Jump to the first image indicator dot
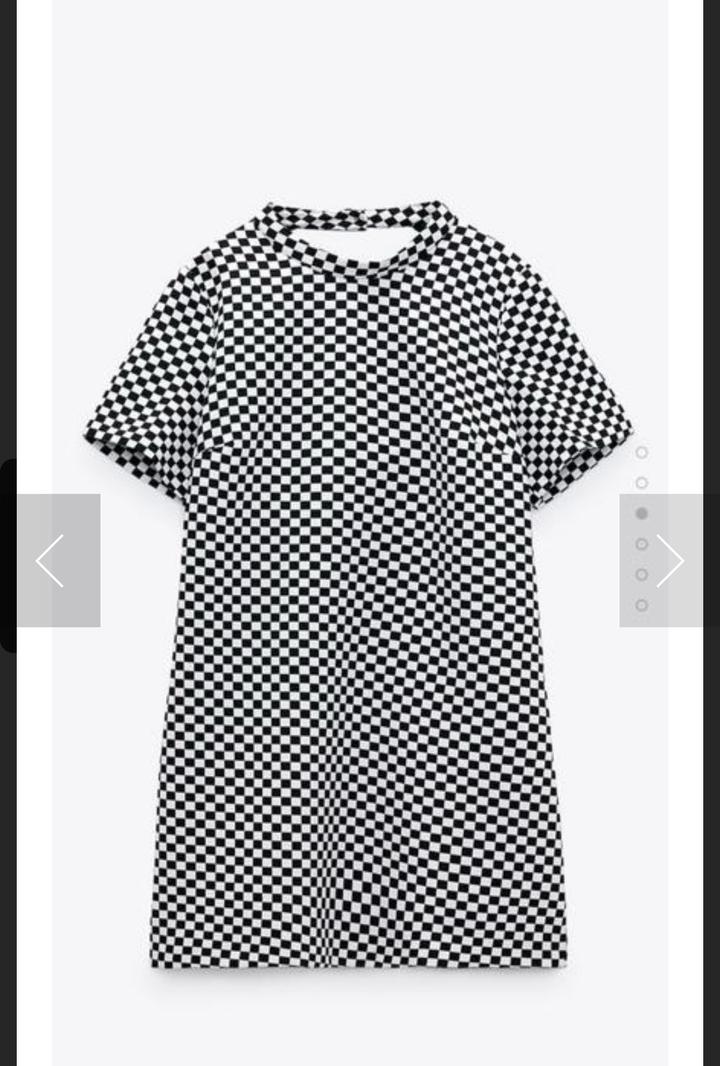 click(x=641, y=452)
